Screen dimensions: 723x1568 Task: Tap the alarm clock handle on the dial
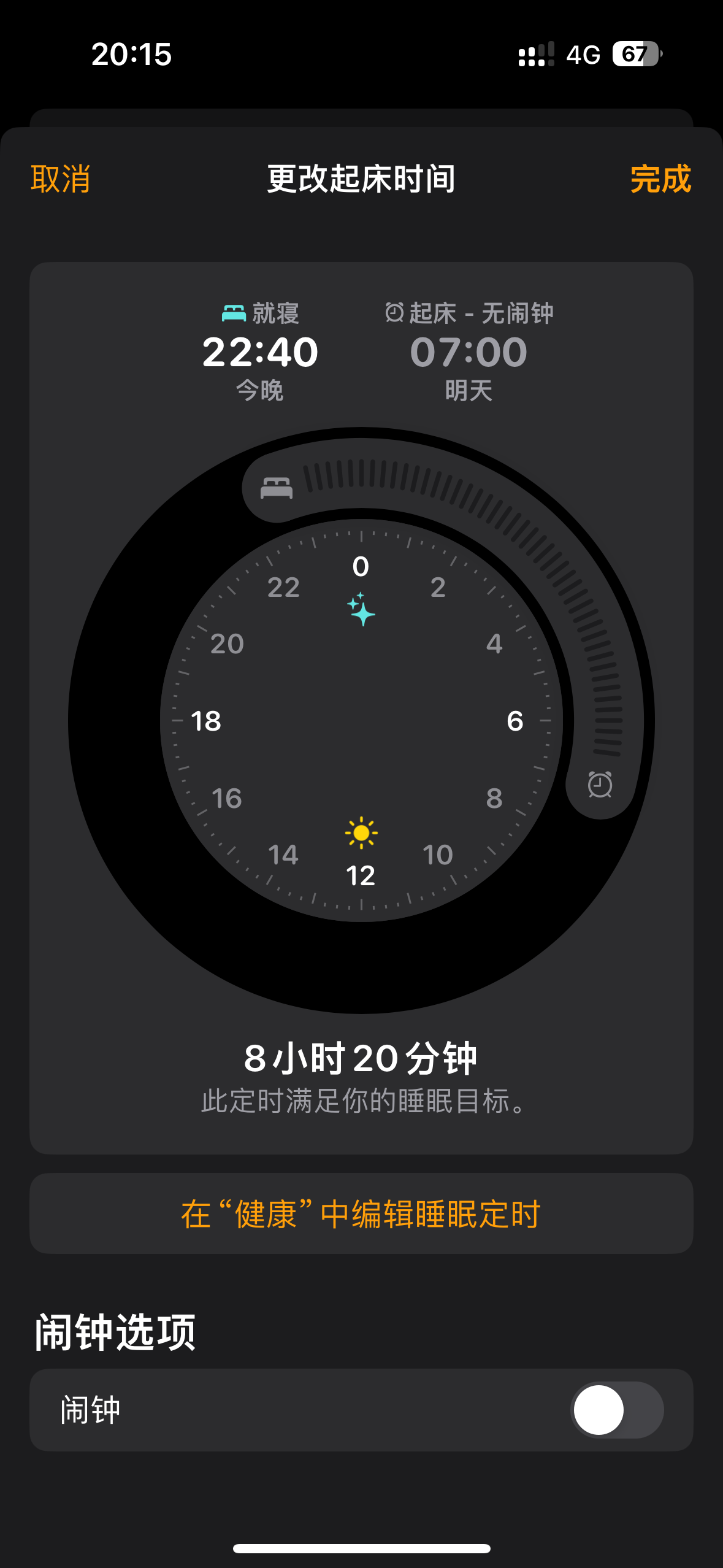(x=600, y=785)
